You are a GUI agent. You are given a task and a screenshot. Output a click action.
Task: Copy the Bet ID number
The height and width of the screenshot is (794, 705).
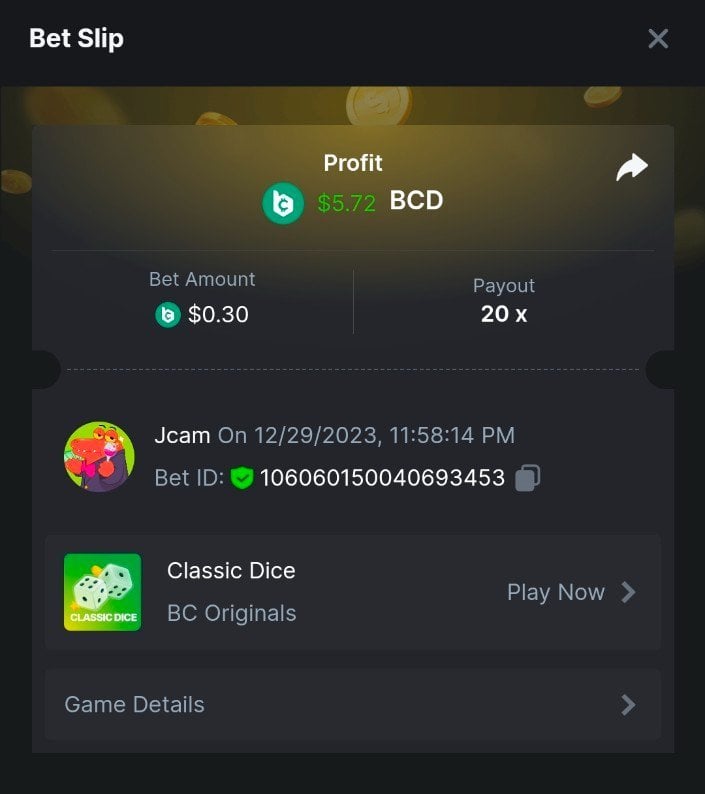click(x=527, y=478)
